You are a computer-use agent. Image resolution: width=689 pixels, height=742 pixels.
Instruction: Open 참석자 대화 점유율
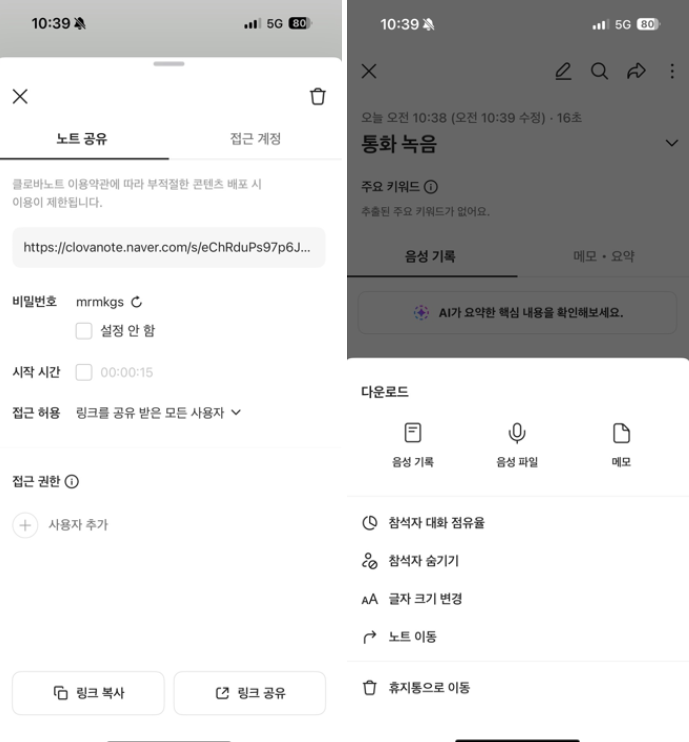(x=430, y=523)
